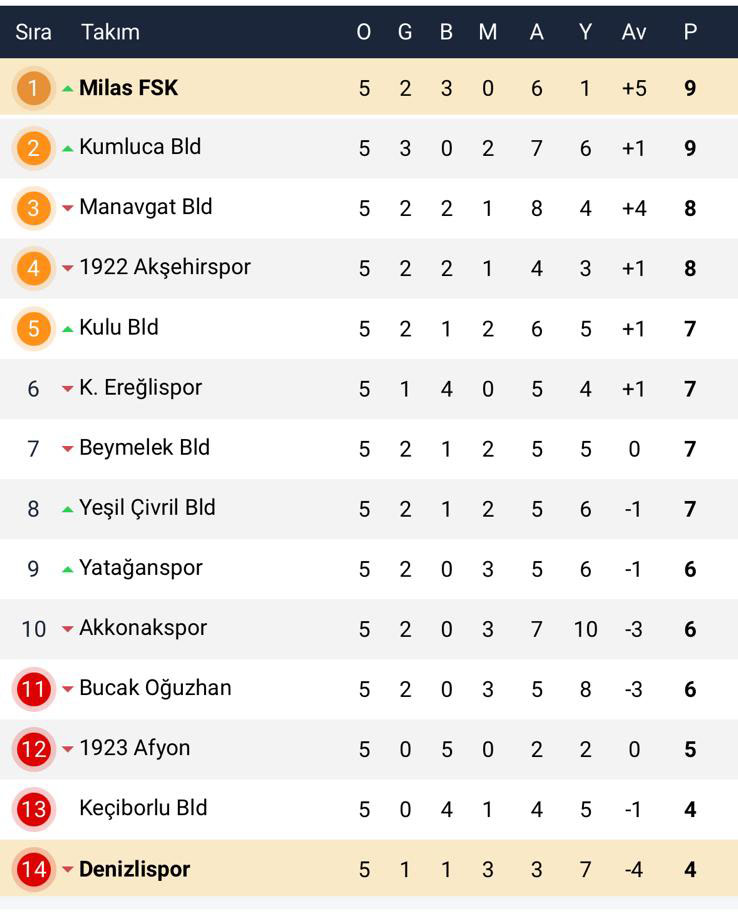Open the Denizlispor team row
Screen dimensions: 738x916
tap(134, 869)
